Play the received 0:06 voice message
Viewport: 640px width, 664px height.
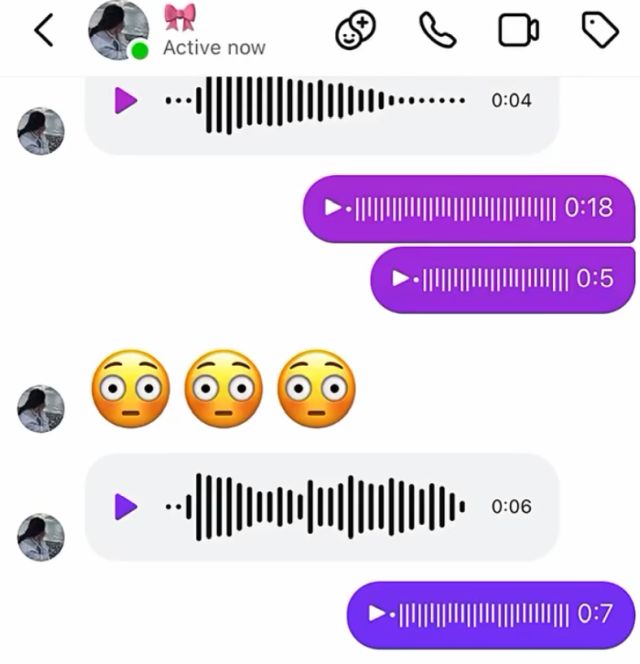pos(126,506)
